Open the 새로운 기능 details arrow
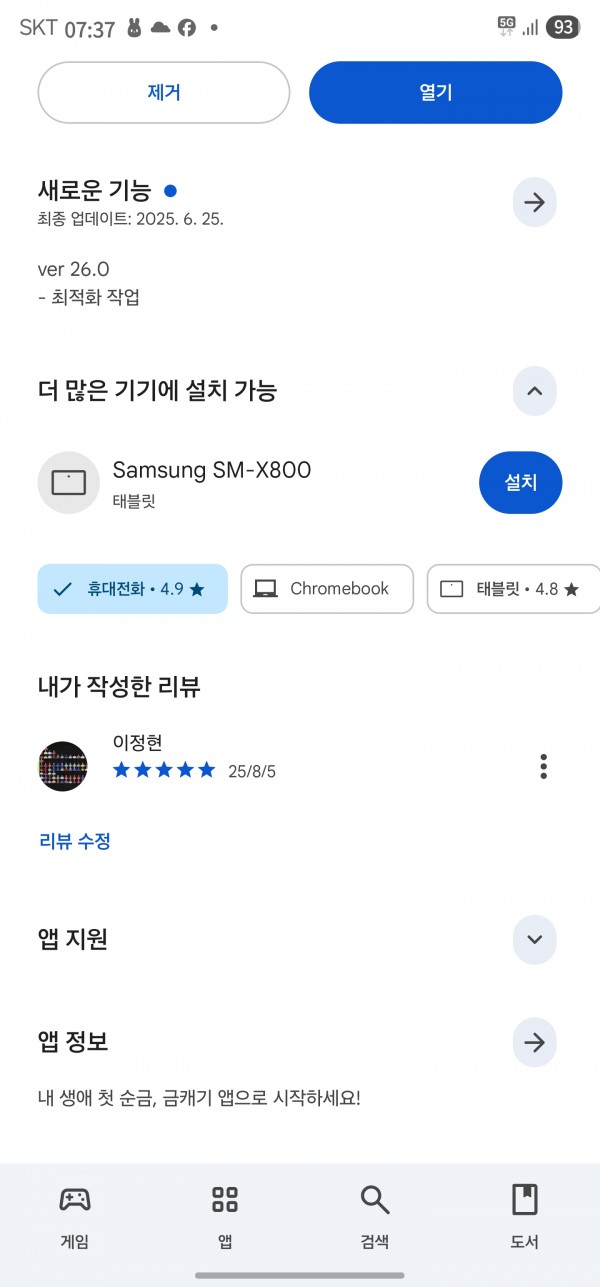 (534, 203)
